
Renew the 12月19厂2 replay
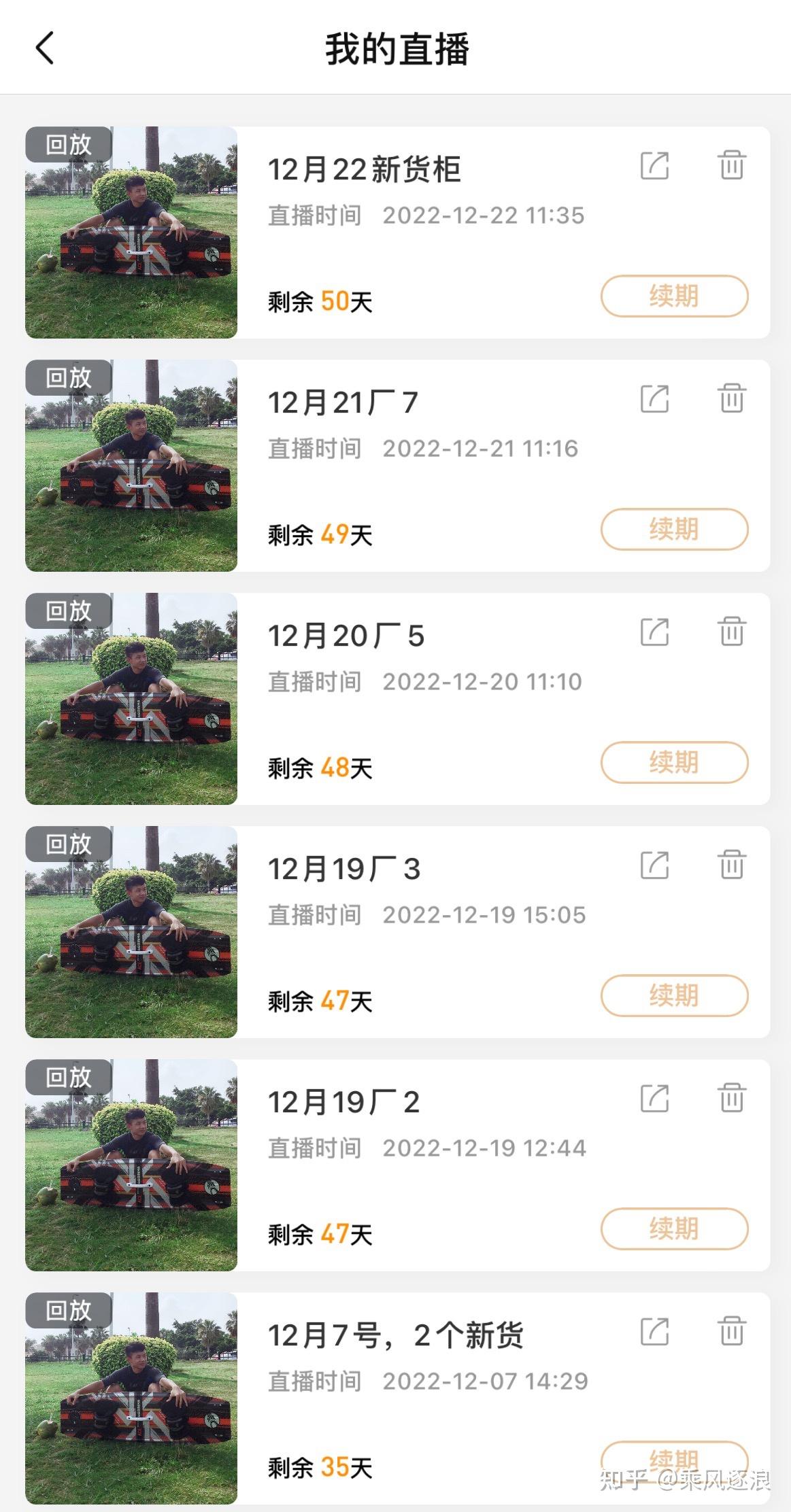click(674, 1228)
